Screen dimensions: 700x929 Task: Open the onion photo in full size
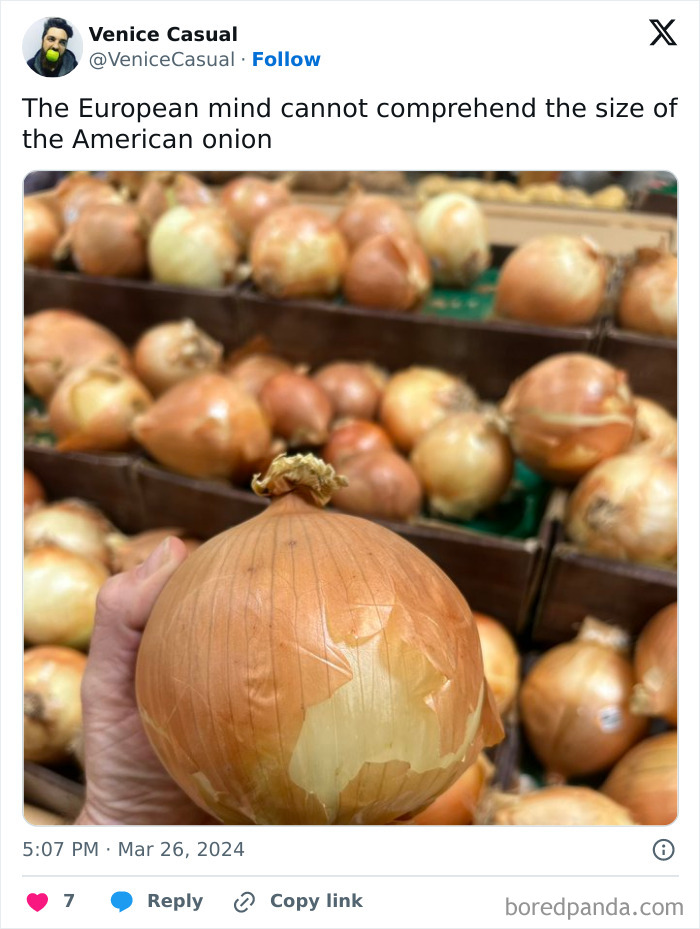(x=350, y=498)
